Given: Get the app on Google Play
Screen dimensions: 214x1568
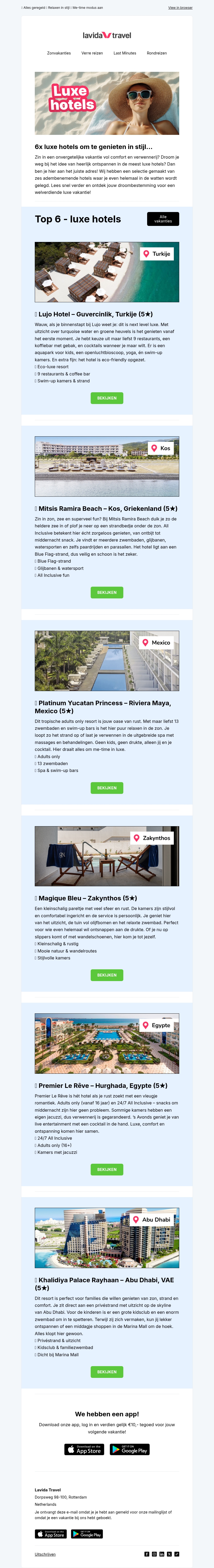Looking at the screenshot, I should click(129, 1449).
